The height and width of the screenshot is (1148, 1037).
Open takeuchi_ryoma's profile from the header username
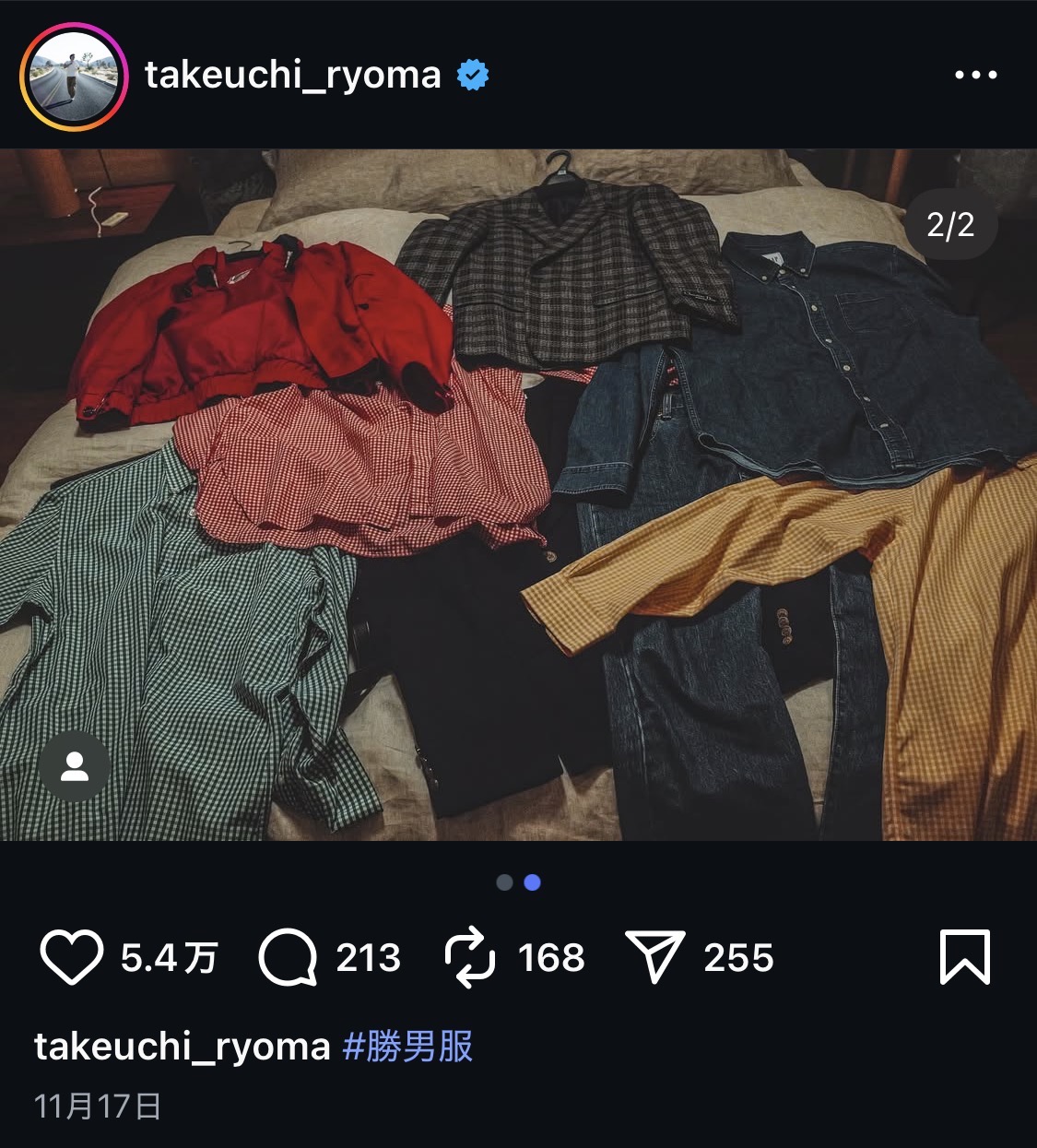[292, 75]
